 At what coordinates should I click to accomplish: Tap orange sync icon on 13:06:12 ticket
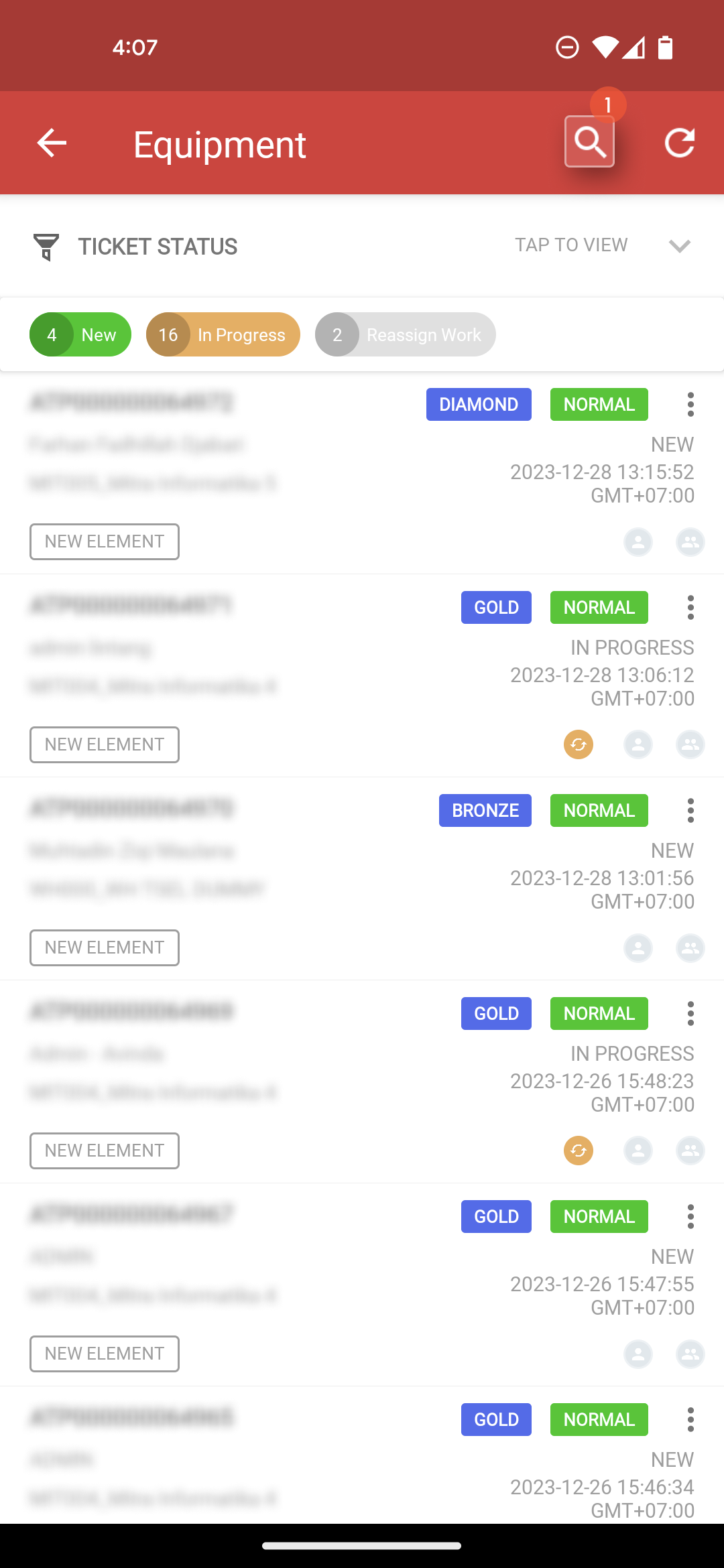click(x=579, y=744)
